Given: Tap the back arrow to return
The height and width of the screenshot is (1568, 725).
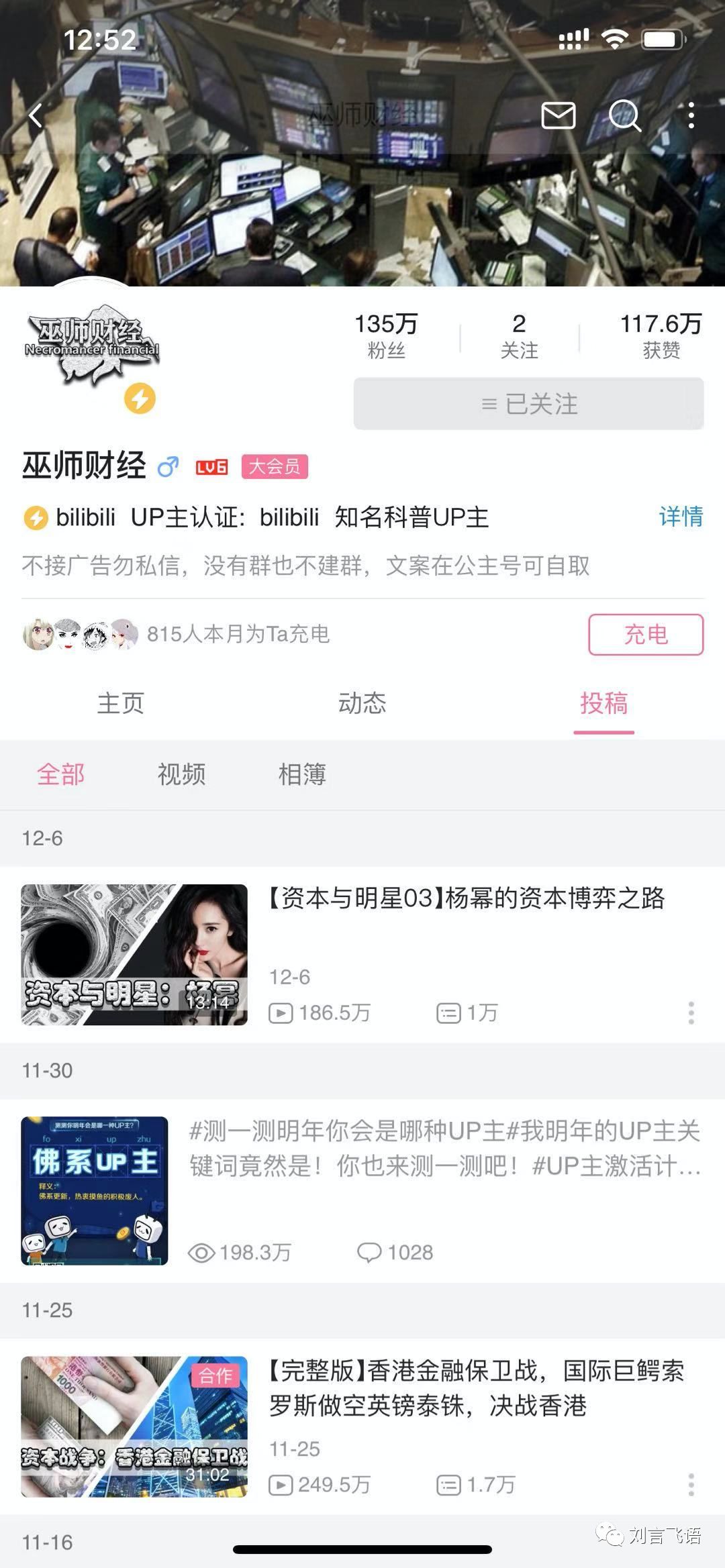Looking at the screenshot, I should tap(36, 116).
